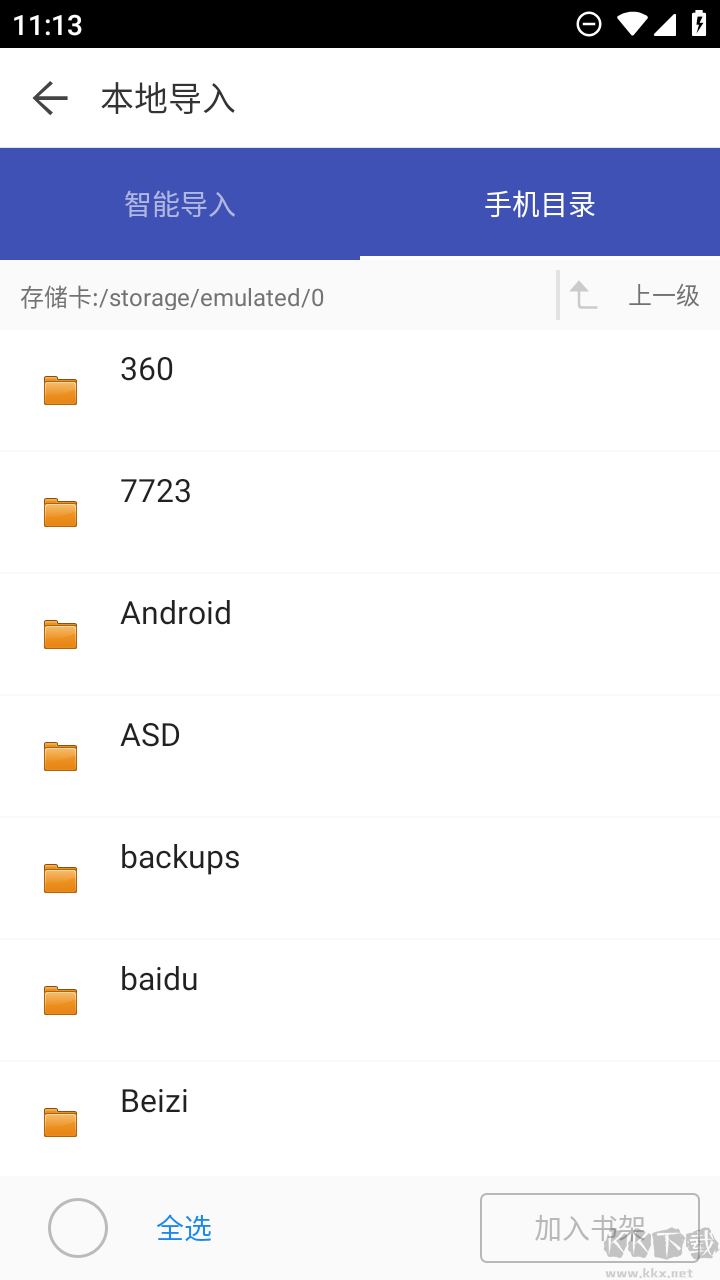This screenshot has height=1280, width=720.
Task: Open the 360 folder icon
Action: (60, 390)
